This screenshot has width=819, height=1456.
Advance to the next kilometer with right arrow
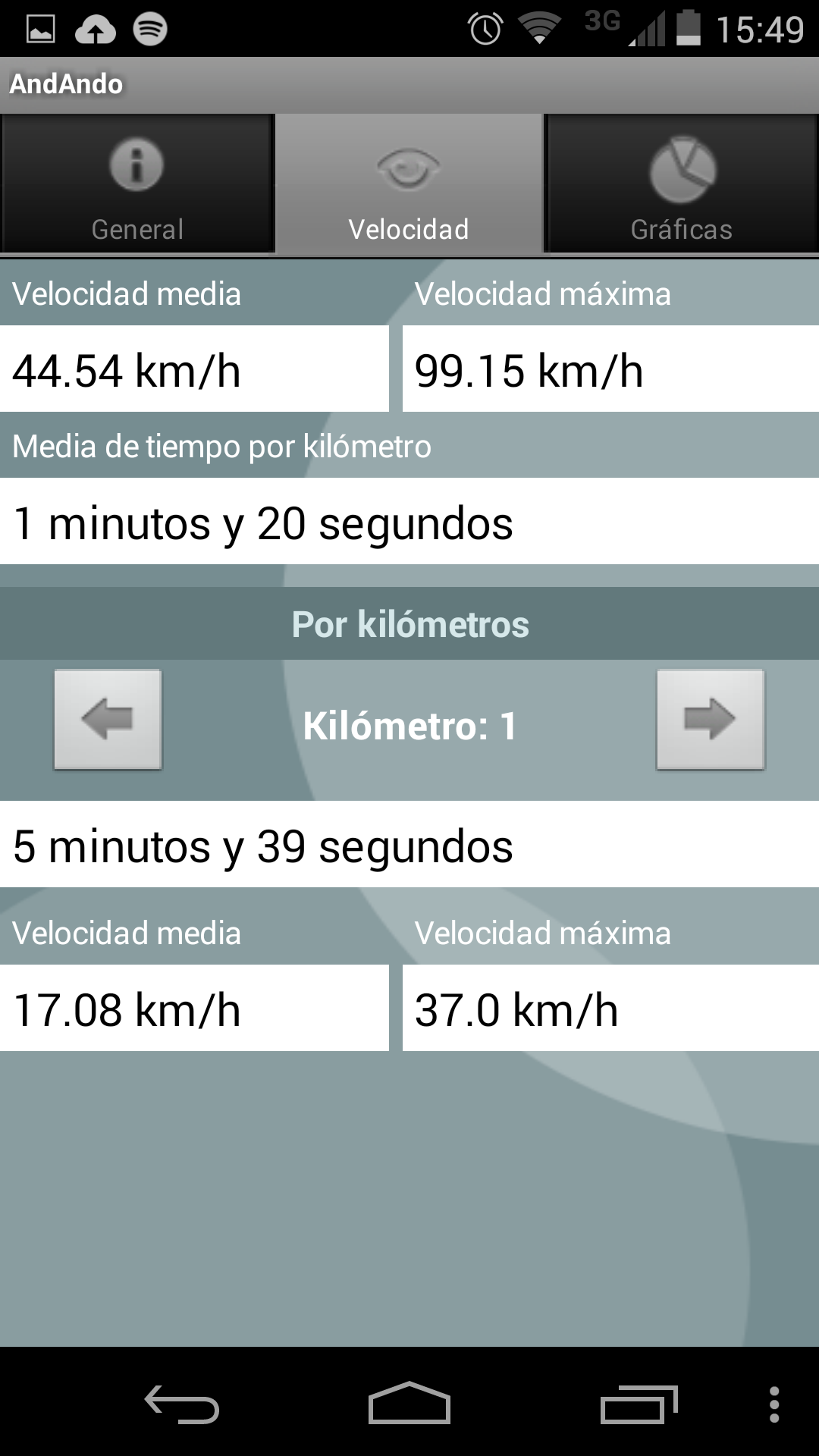pyautogui.click(x=711, y=720)
